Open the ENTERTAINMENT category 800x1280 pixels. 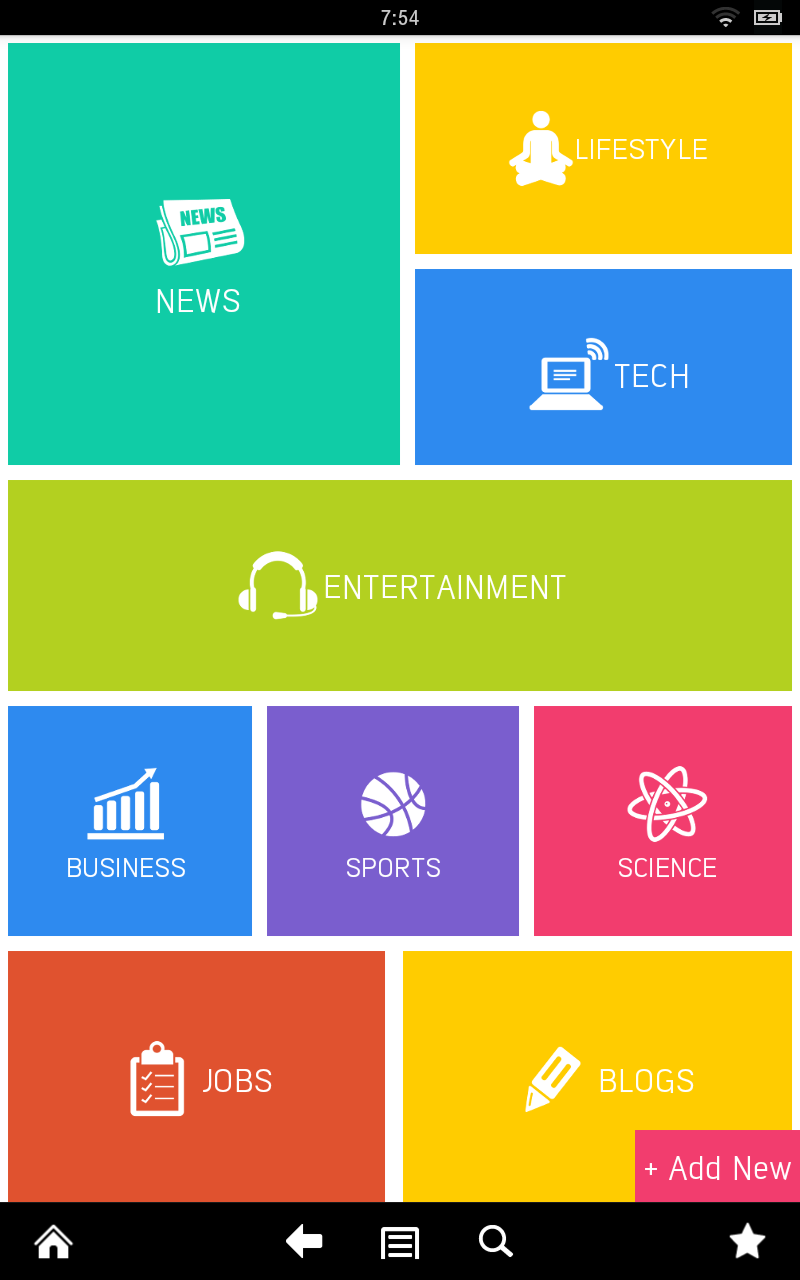click(x=400, y=586)
